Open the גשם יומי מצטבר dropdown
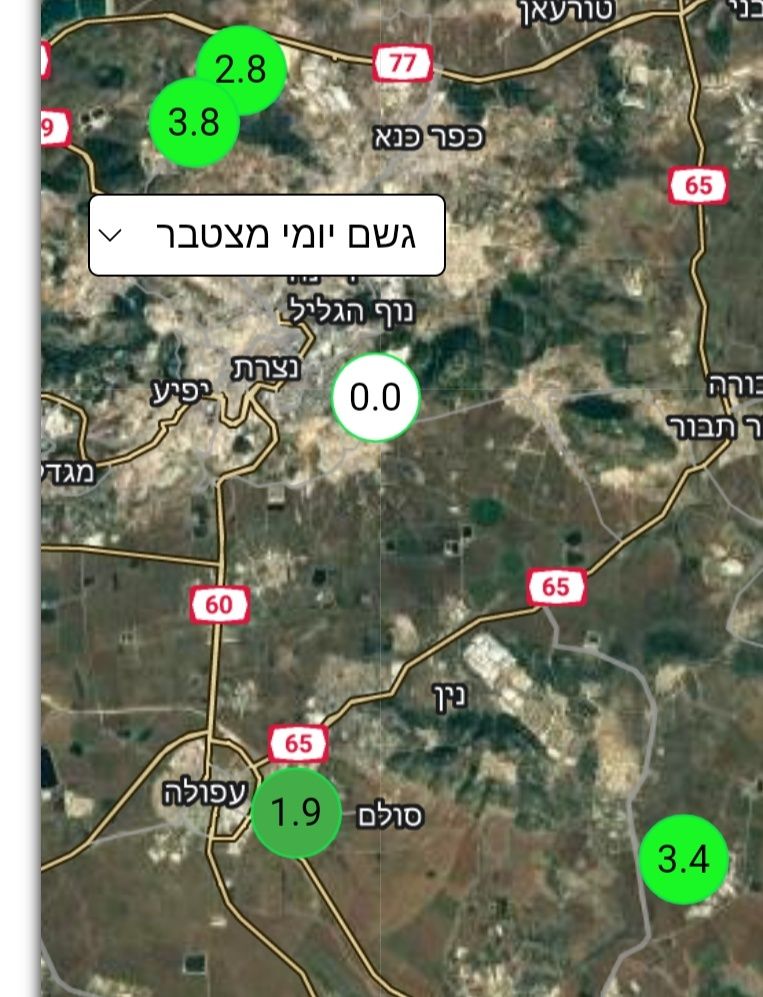Image resolution: width=763 pixels, height=997 pixels. coord(266,236)
